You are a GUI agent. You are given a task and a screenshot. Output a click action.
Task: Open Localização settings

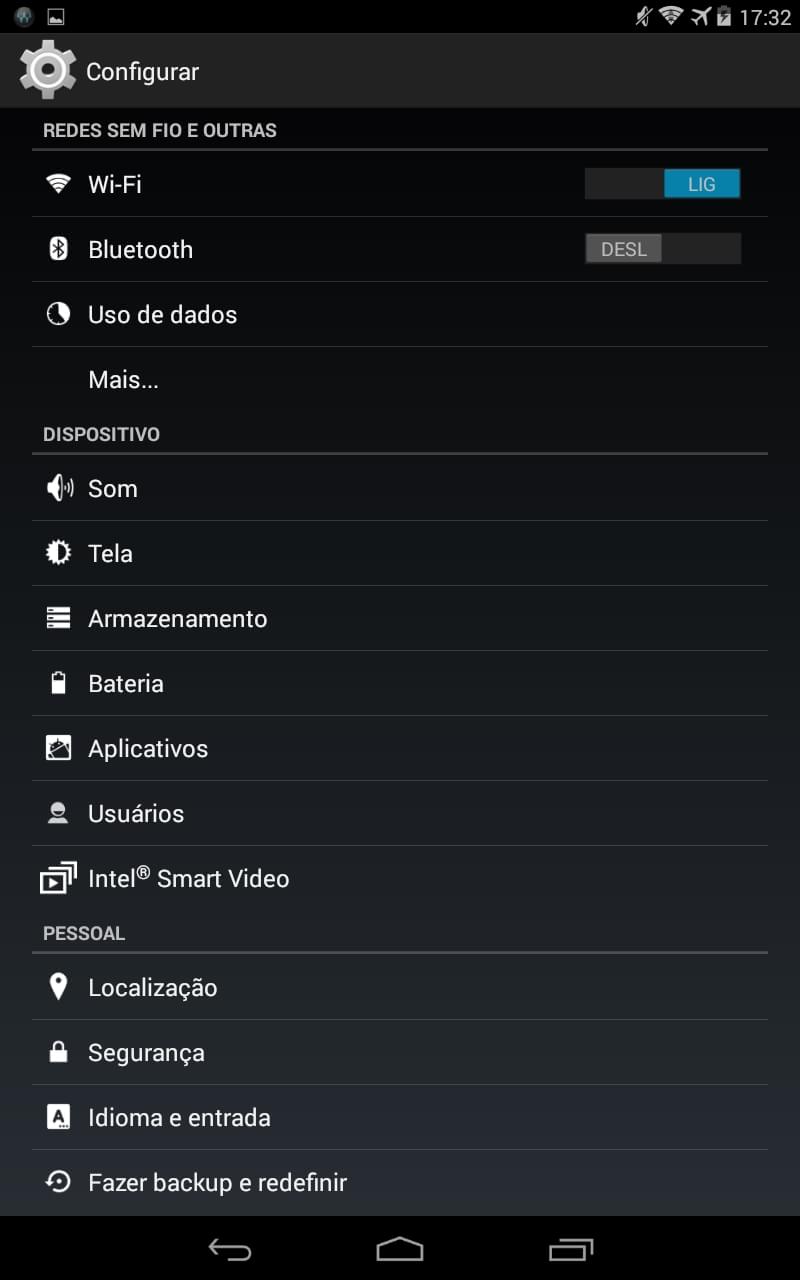point(400,987)
